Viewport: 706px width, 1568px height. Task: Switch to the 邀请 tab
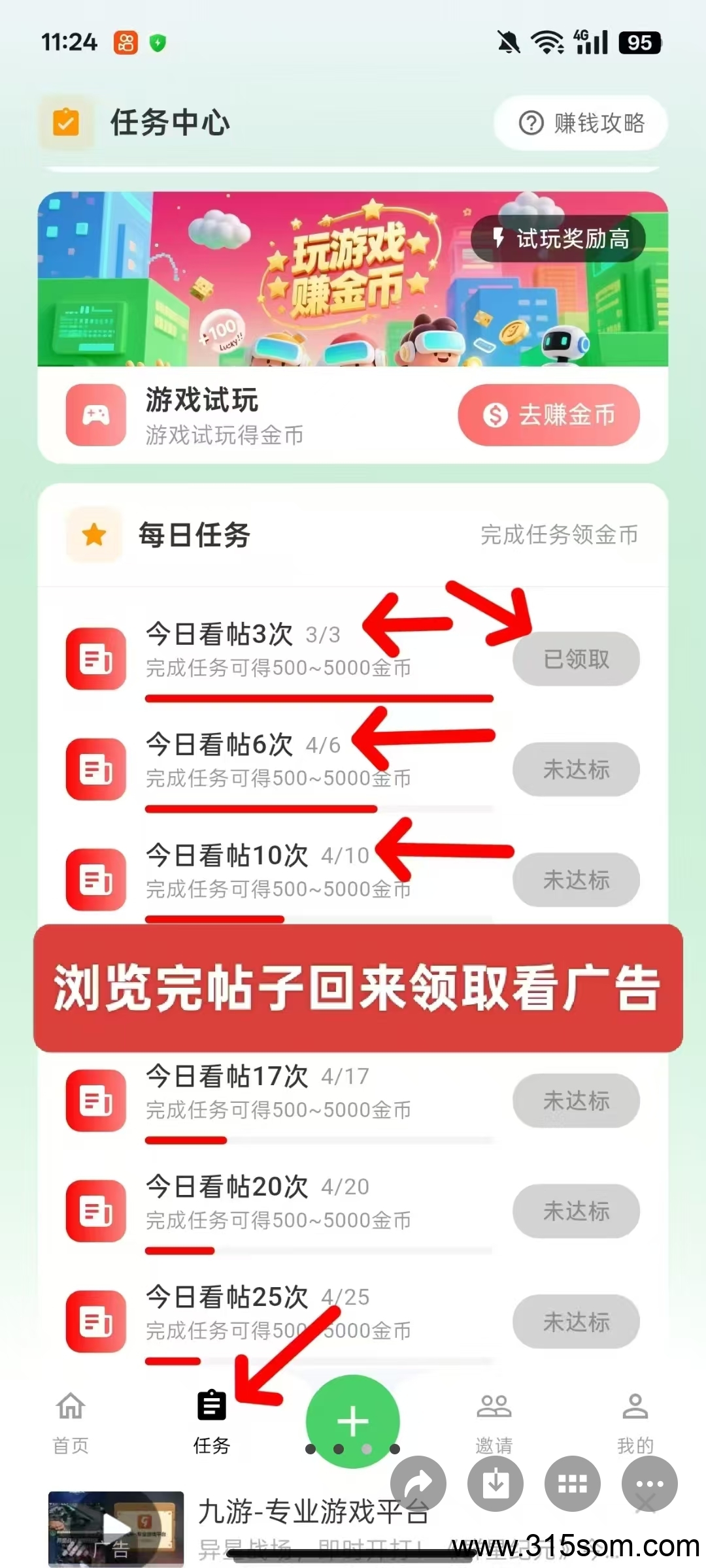(x=494, y=1423)
